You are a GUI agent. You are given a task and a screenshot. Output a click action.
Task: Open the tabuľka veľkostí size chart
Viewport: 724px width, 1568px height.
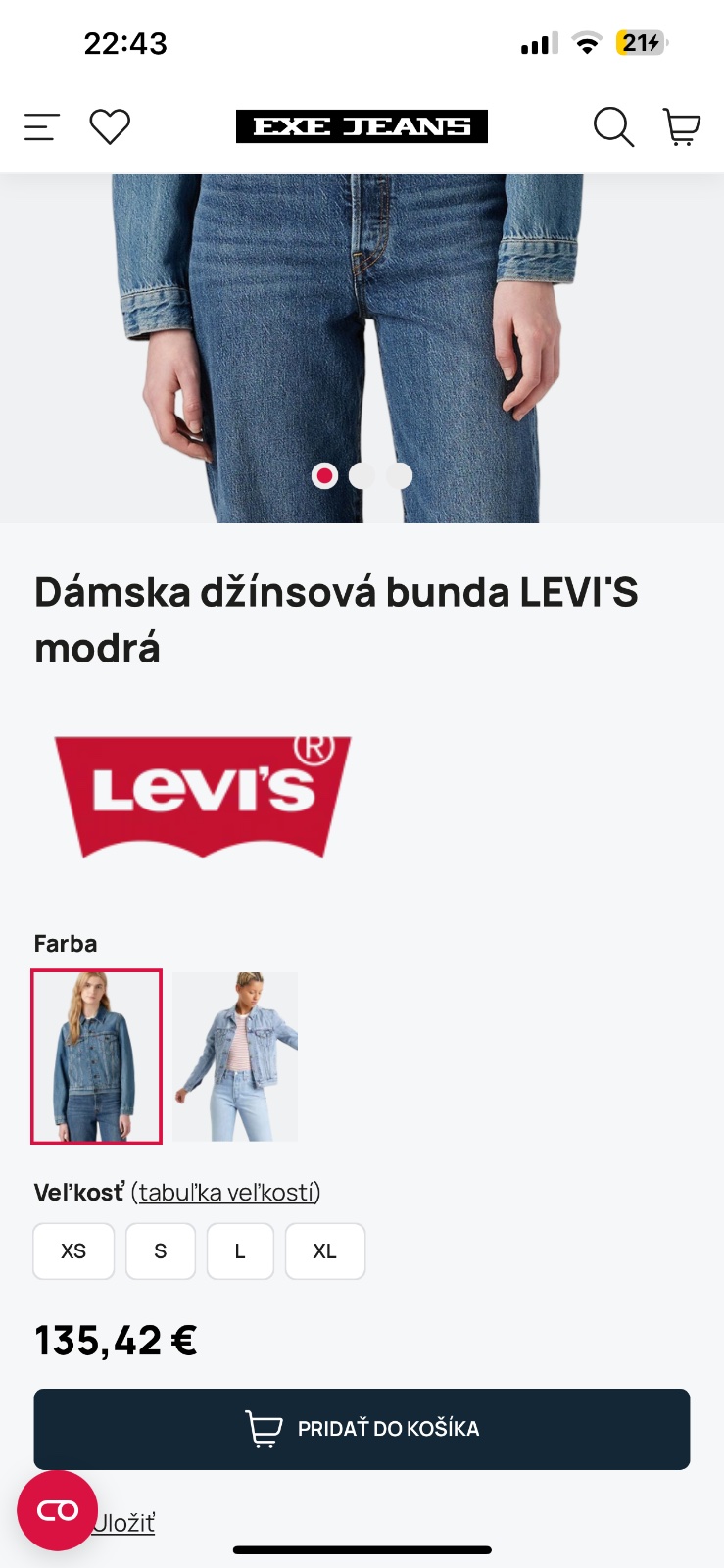pyautogui.click(x=226, y=1192)
